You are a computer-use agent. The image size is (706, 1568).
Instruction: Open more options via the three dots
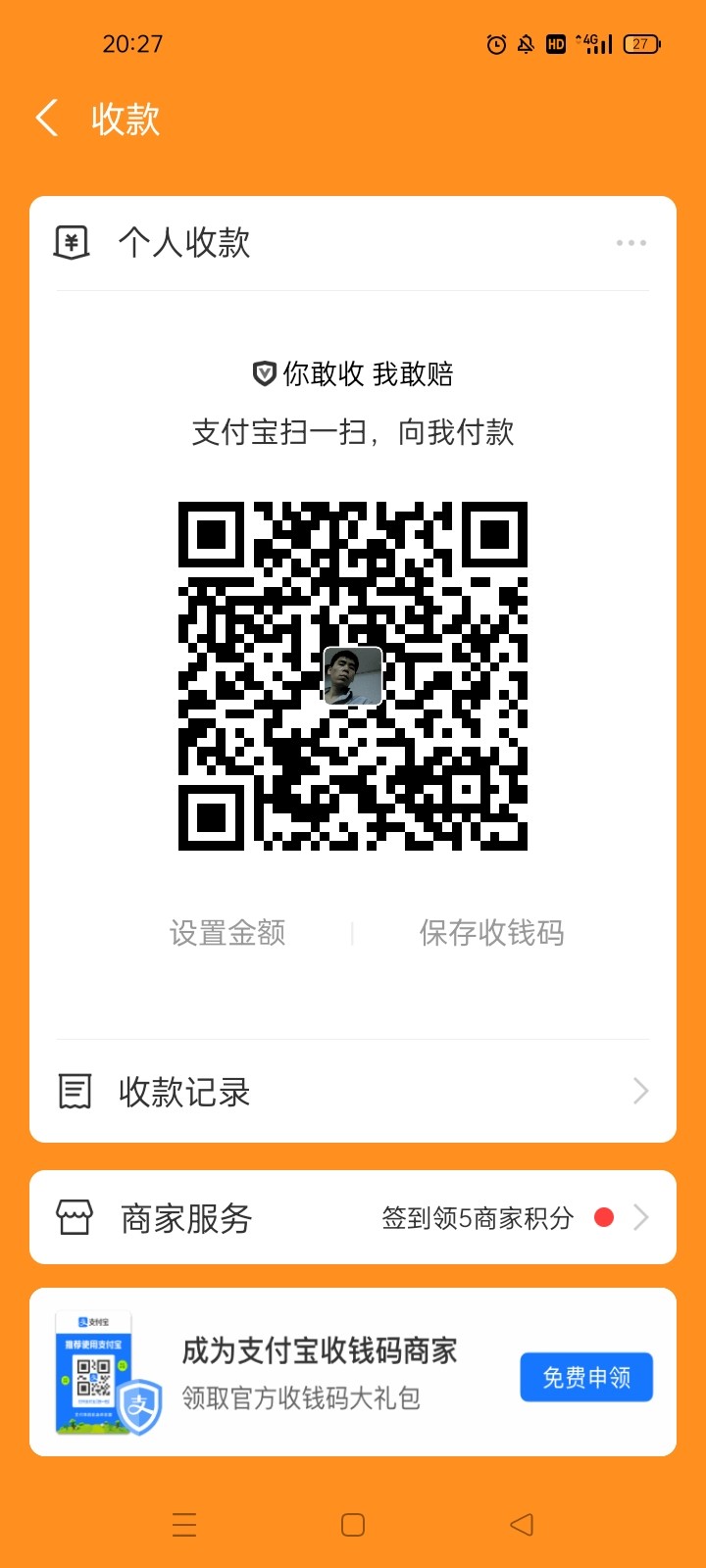coord(630,242)
